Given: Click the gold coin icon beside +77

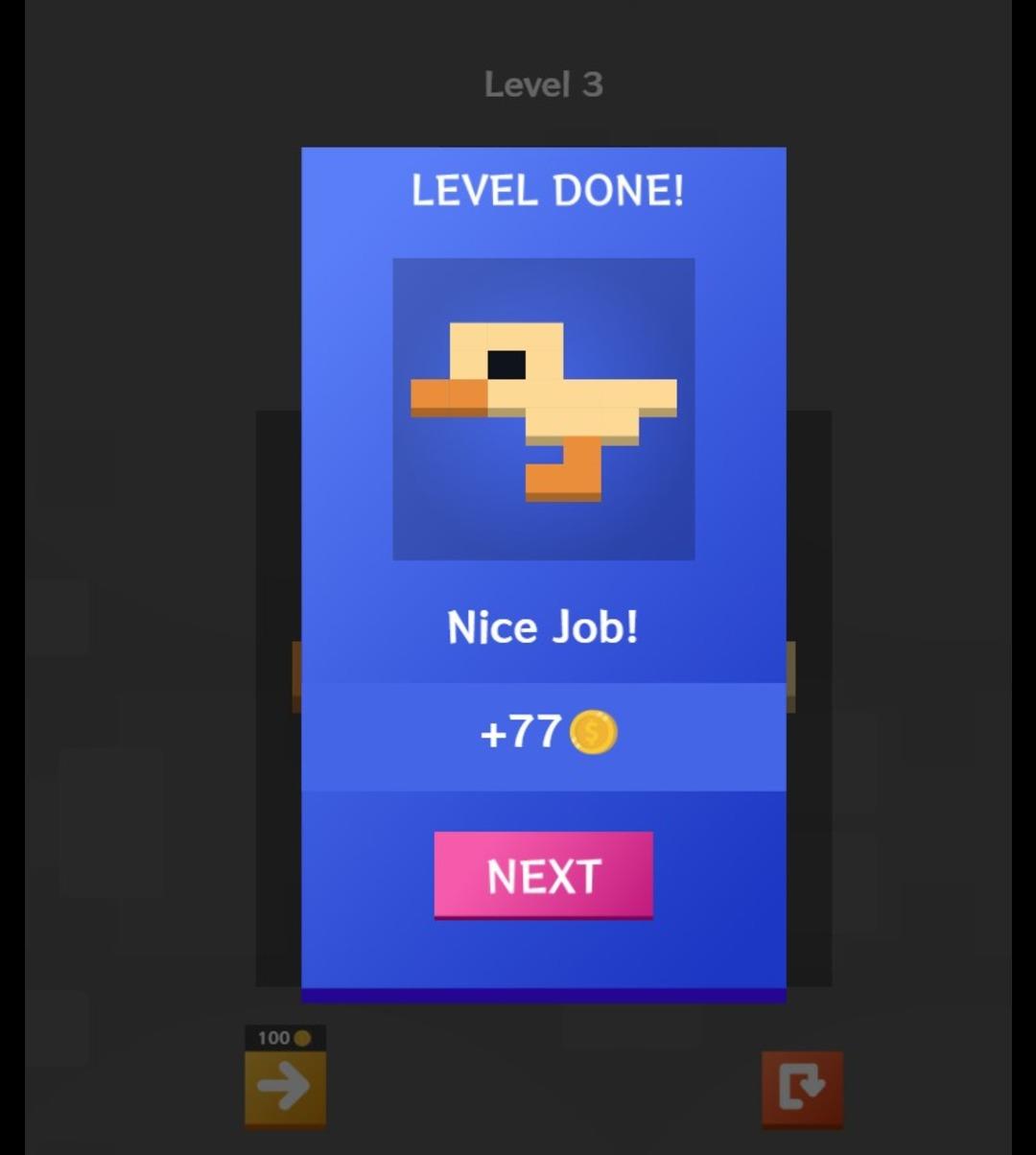Looking at the screenshot, I should (593, 733).
